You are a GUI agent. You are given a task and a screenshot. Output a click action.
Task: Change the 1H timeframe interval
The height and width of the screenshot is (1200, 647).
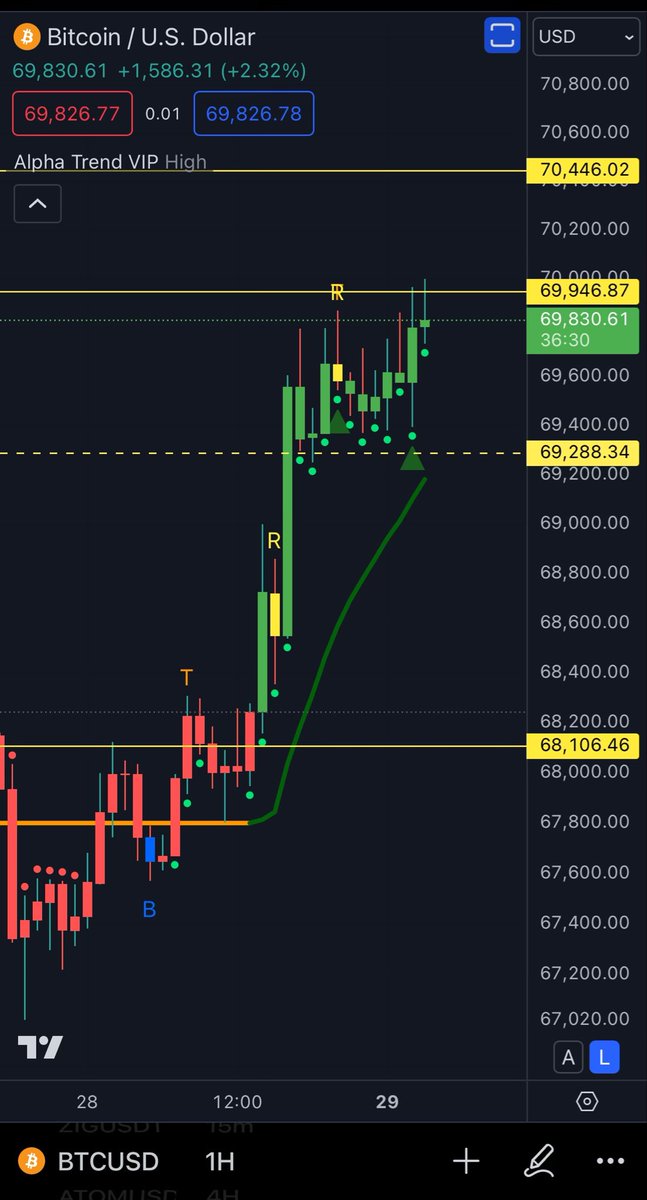coord(219,1162)
